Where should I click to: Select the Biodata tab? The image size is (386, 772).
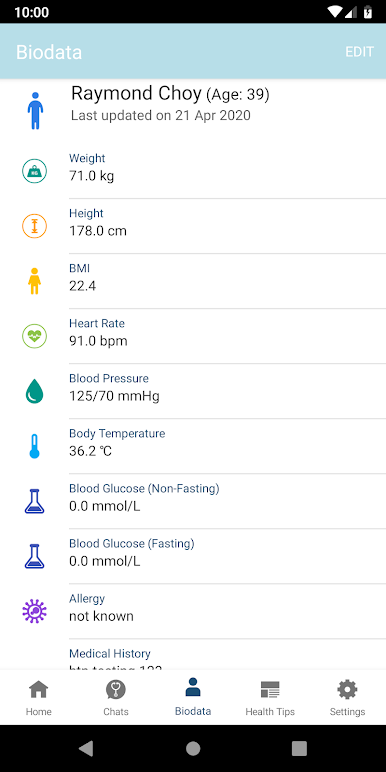(x=193, y=698)
